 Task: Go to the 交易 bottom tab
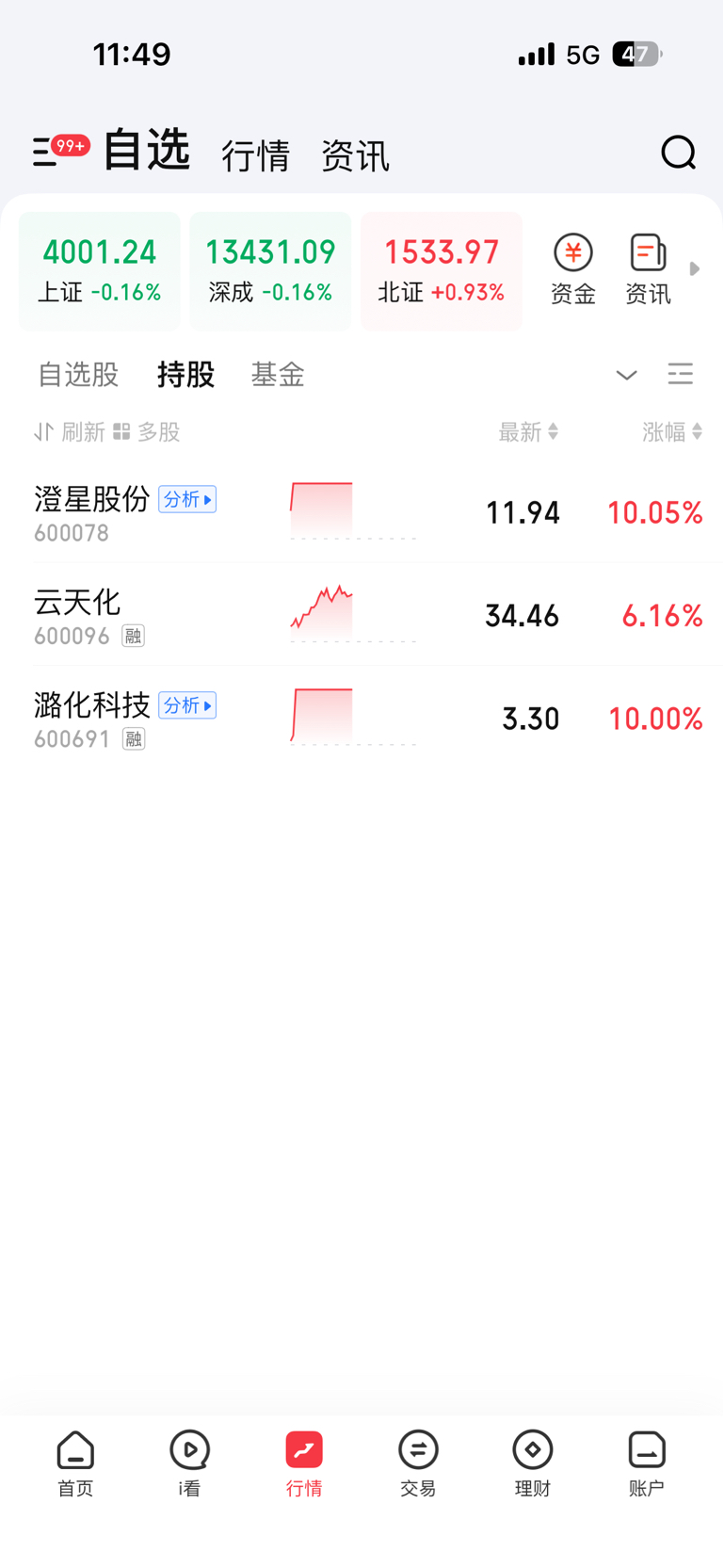(418, 1463)
